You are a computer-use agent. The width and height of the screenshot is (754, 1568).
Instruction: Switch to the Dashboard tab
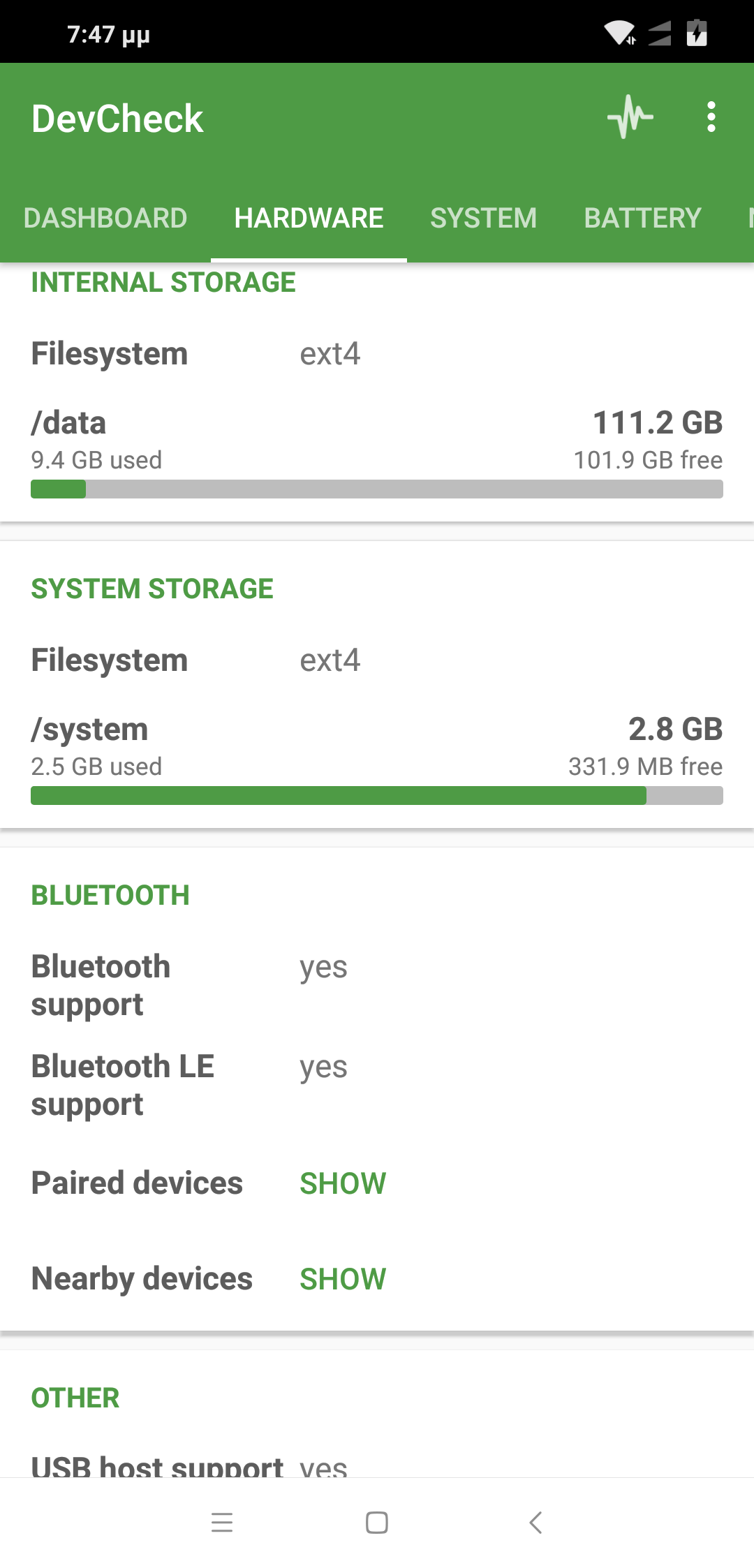[105, 218]
